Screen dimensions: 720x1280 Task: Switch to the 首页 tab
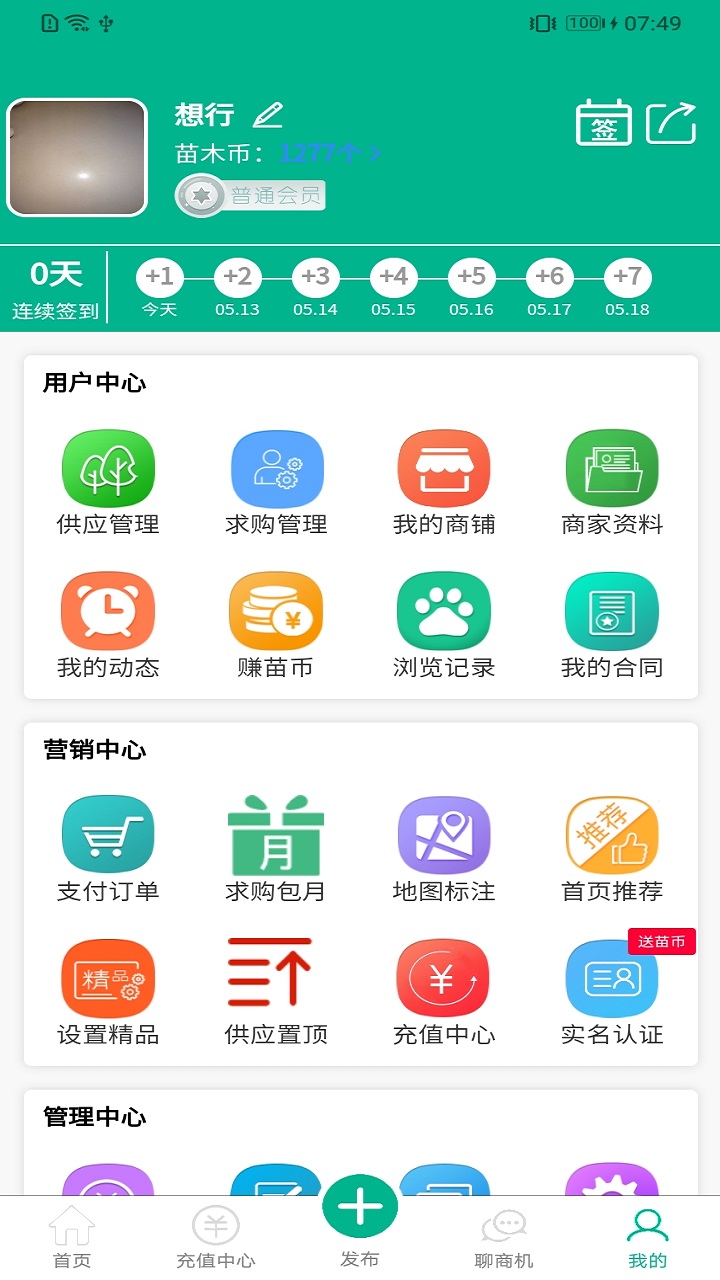tap(72, 1238)
